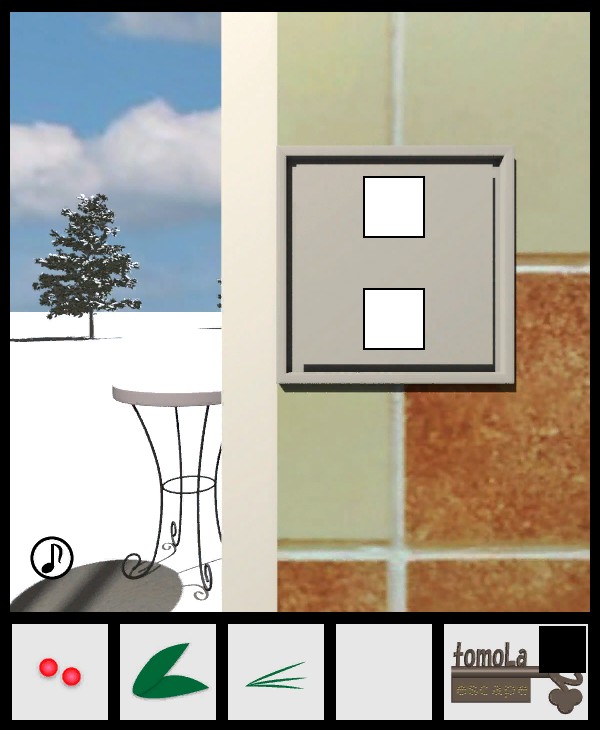Tap the upper white square on the panel
600x730 pixels.
click(x=394, y=207)
